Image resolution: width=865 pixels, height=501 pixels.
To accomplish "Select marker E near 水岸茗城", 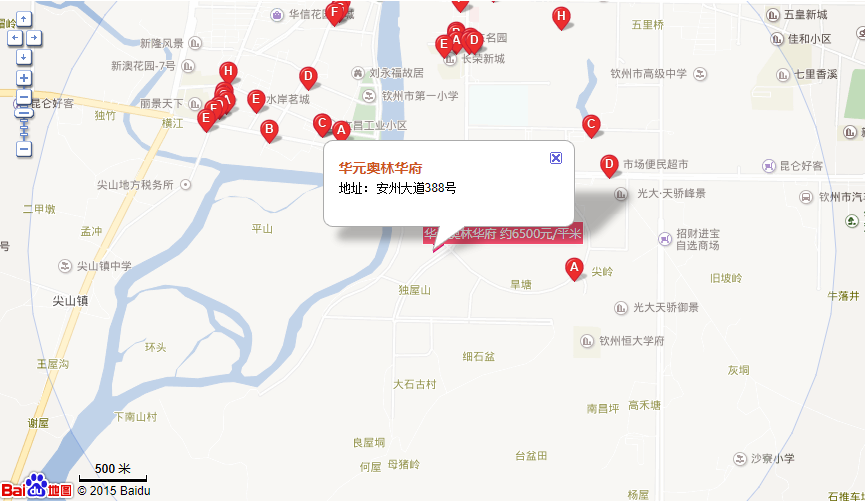I will [256, 98].
